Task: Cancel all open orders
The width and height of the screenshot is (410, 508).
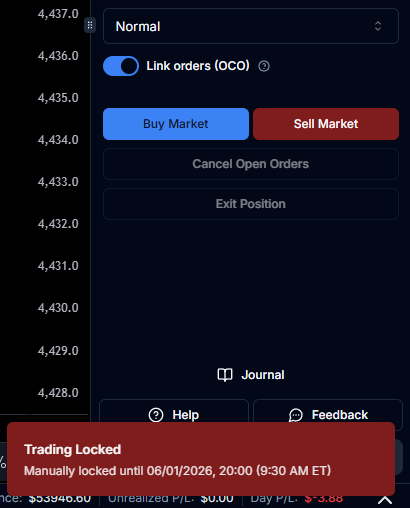Action: click(251, 164)
